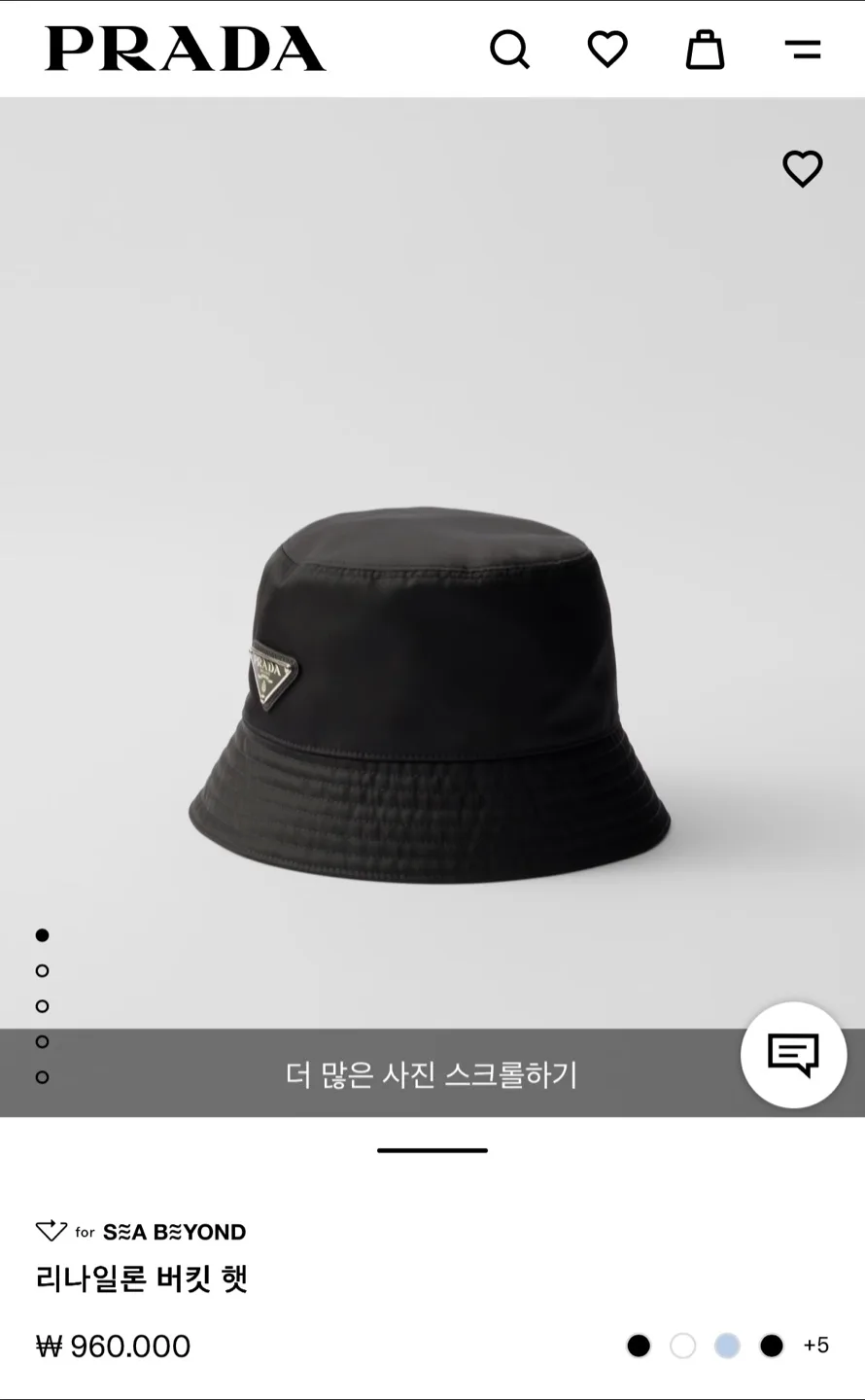Show the +5 more colors
This screenshot has height=1400, width=865.
[x=816, y=1346]
